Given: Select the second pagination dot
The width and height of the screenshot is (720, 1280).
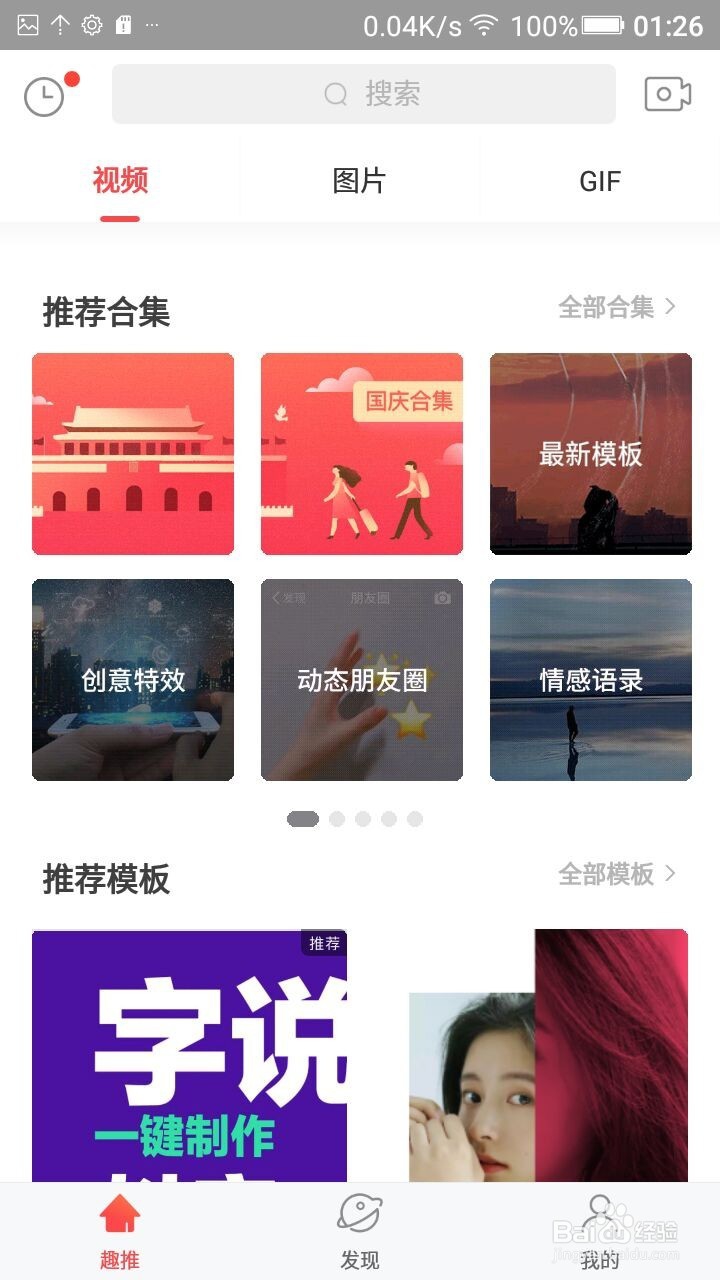Looking at the screenshot, I should 335,818.
